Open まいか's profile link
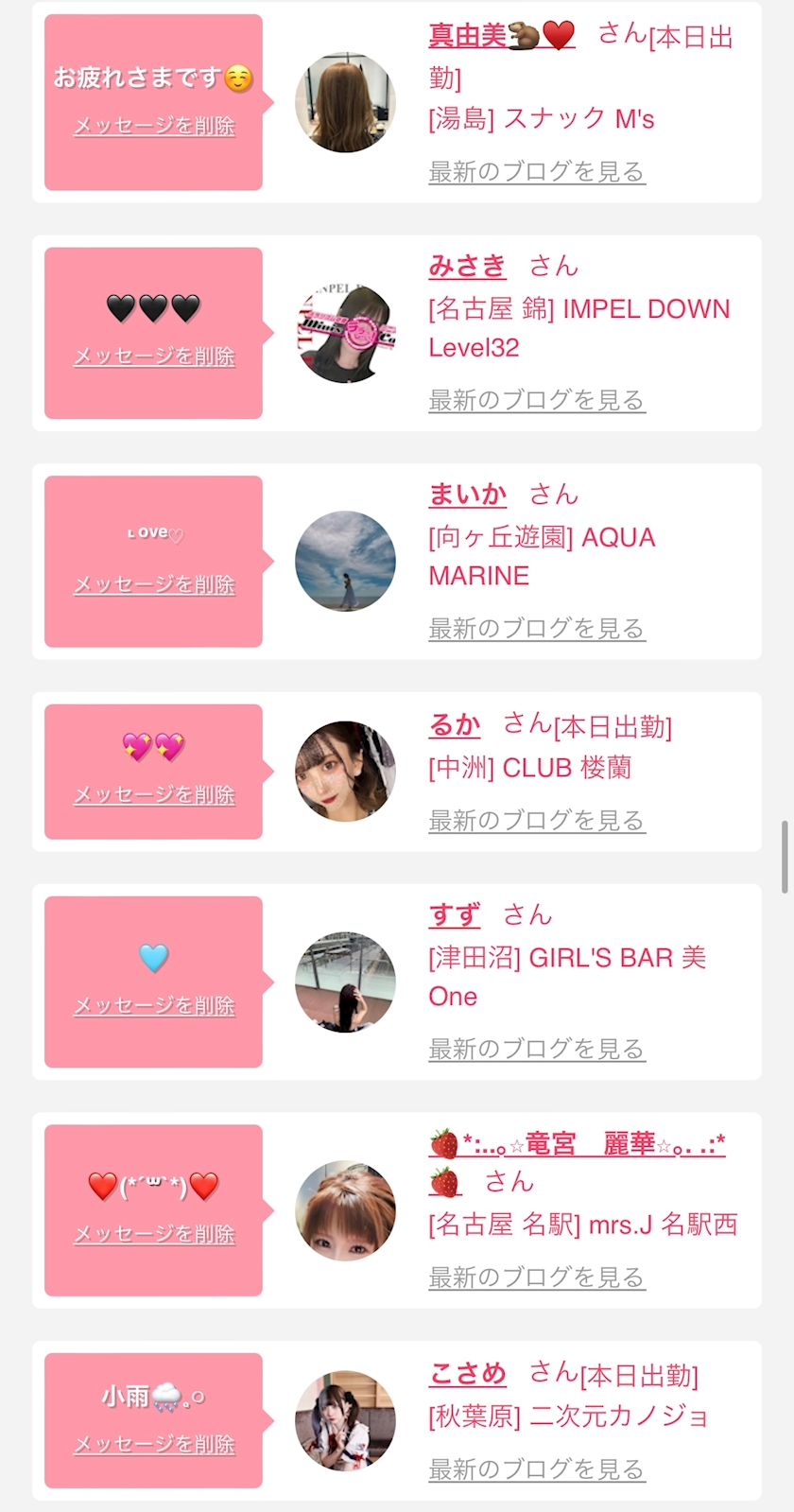Viewport: 794px width, 1512px height. point(467,495)
